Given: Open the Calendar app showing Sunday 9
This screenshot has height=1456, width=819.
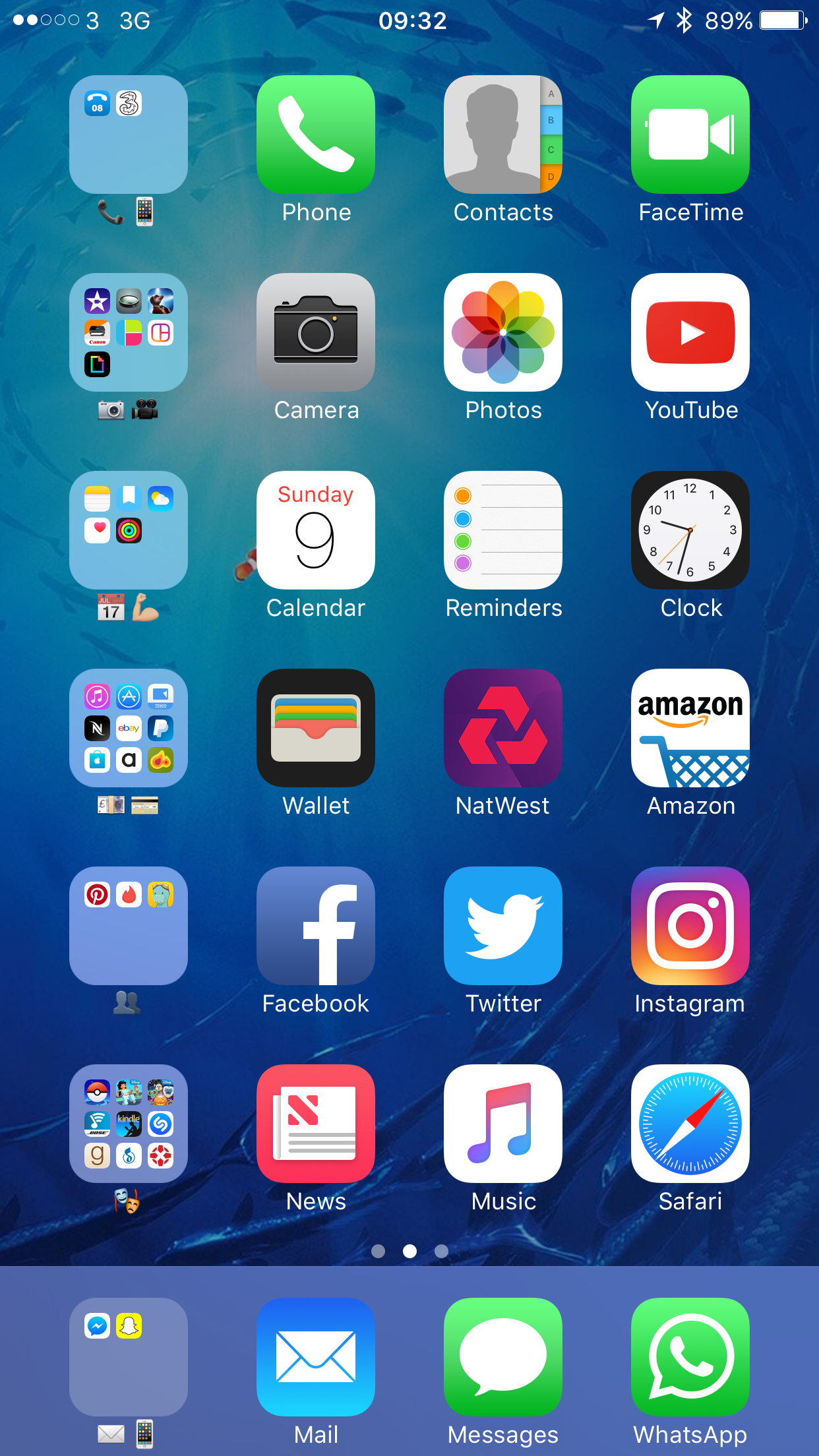Looking at the screenshot, I should pyautogui.click(x=316, y=530).
